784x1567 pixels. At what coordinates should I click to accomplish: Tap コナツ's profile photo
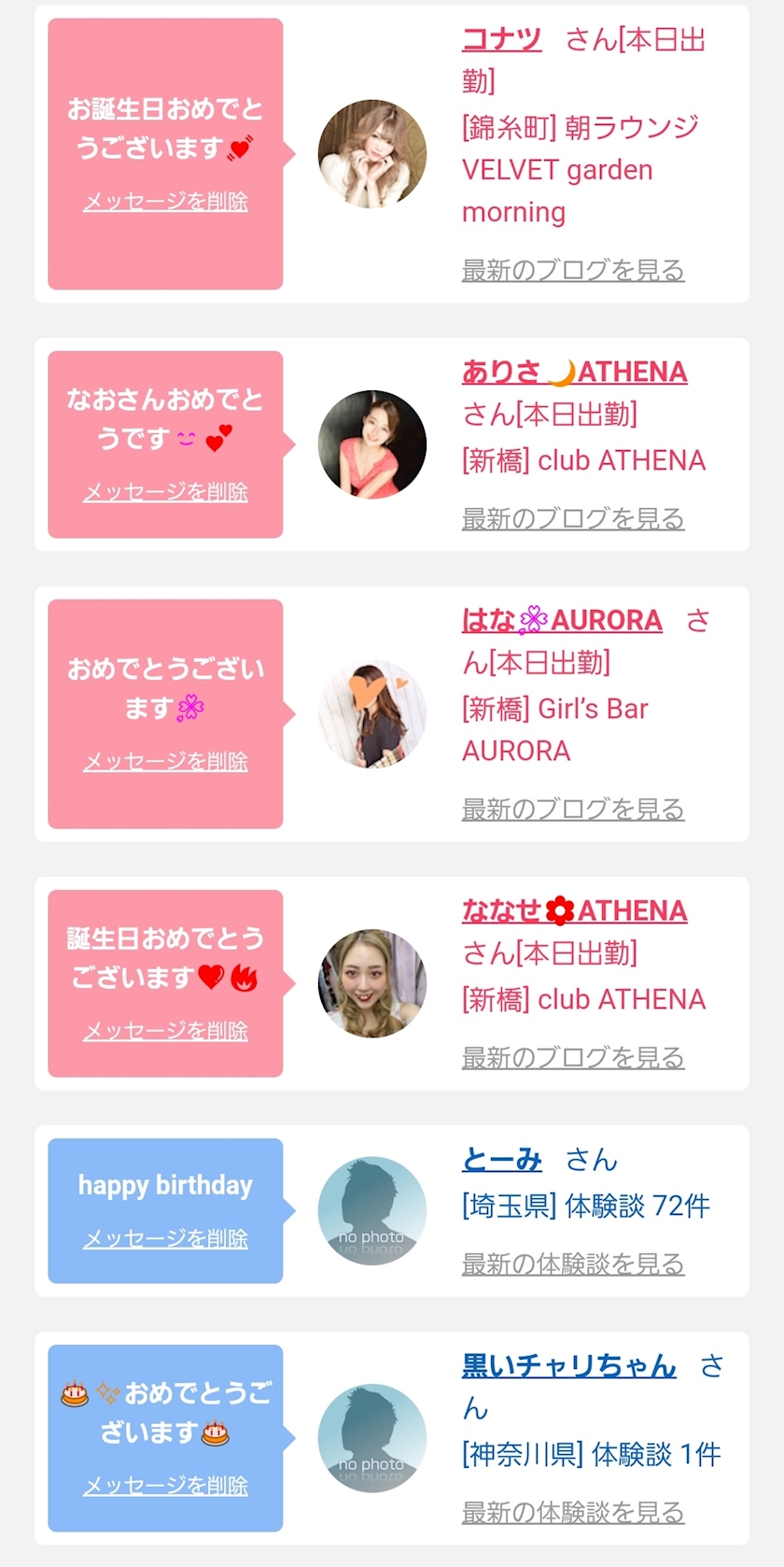(372, 154)
